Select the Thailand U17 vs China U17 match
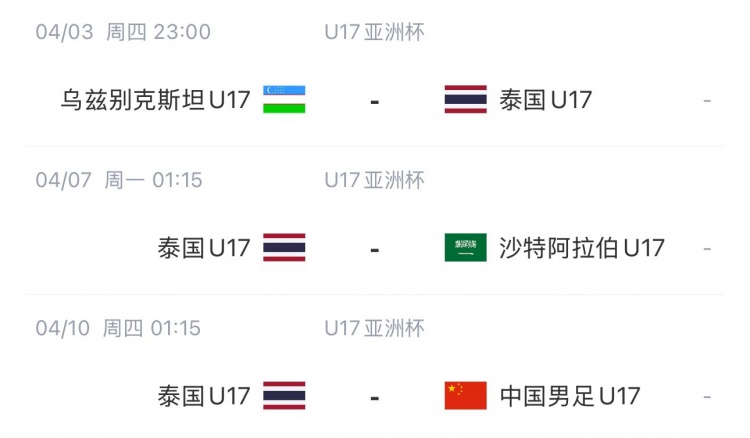The height and width of the screenshot is (438, 750). 374,396
